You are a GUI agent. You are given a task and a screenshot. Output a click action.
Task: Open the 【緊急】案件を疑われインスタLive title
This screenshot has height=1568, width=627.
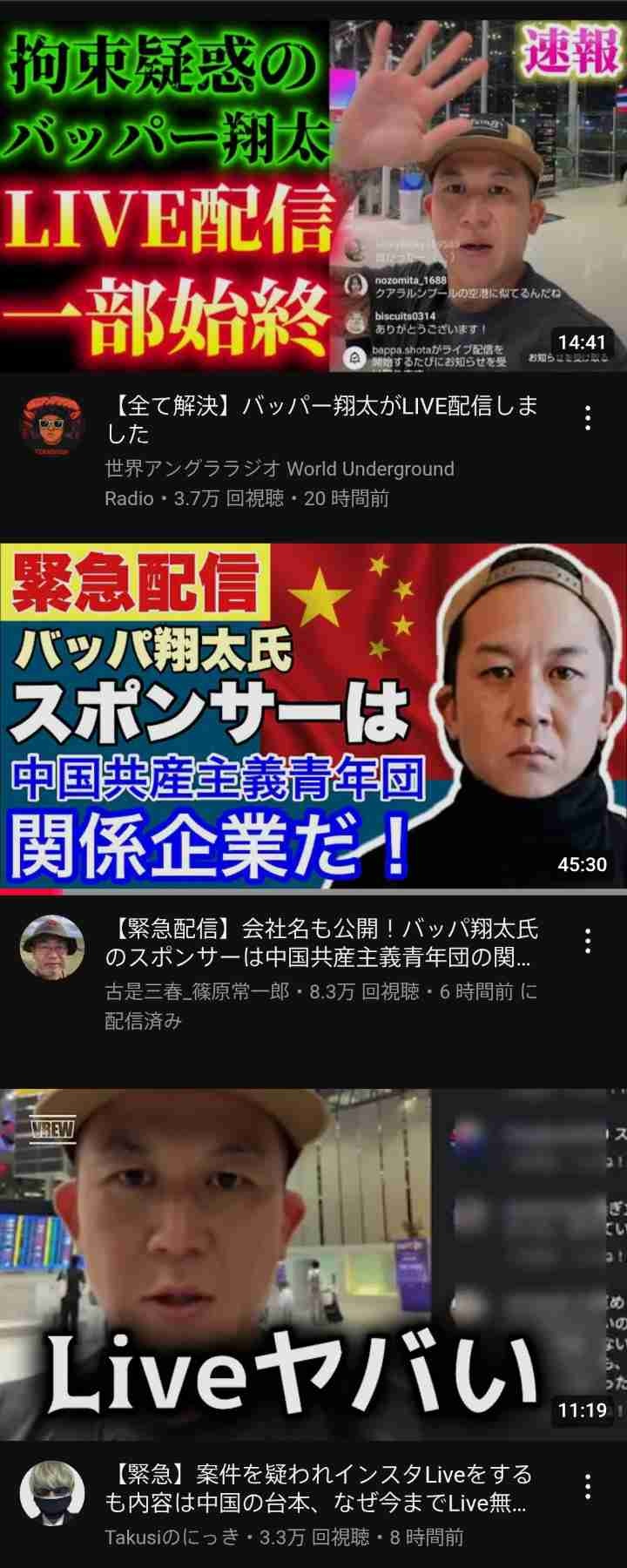322,1488
